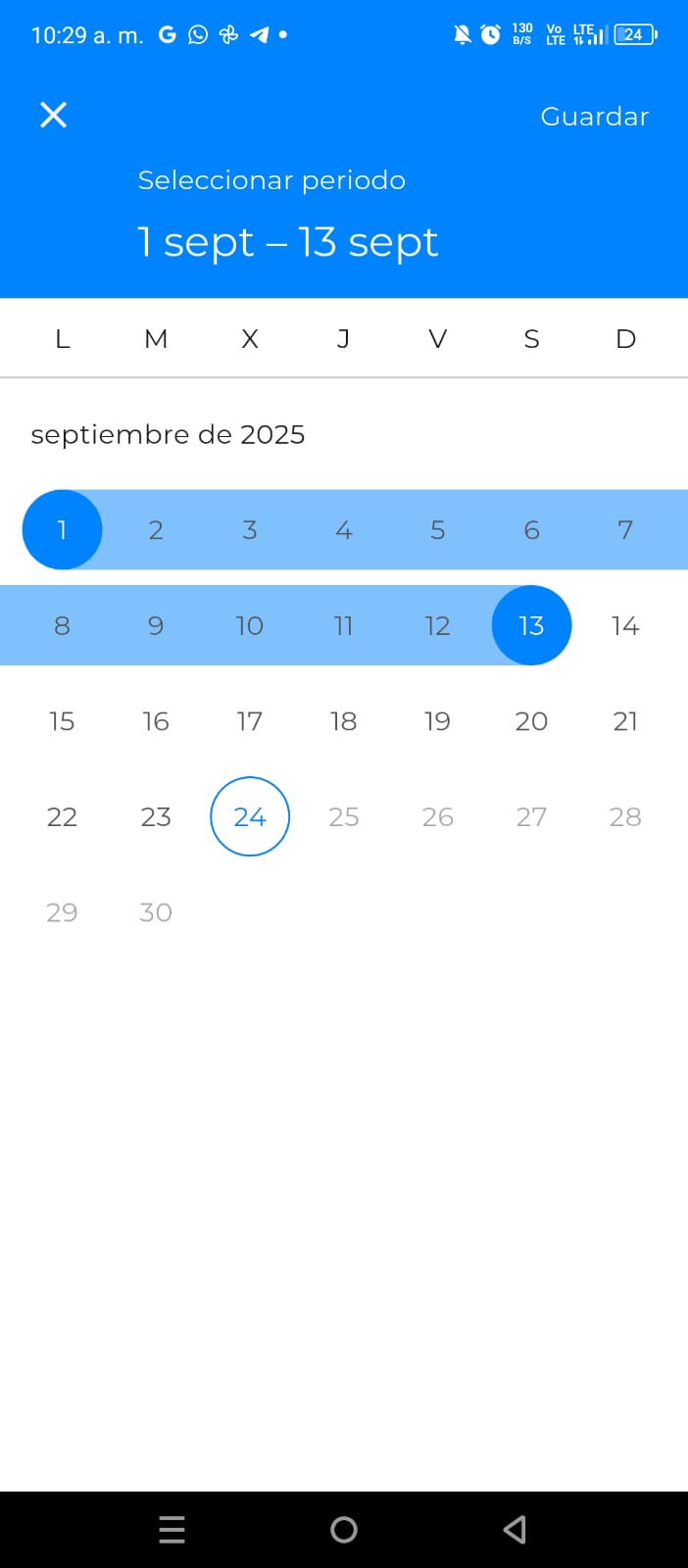This screenshot has height=1568, width=688.
Task: Go to the home screen
Action: click(x=344, y=1530)
